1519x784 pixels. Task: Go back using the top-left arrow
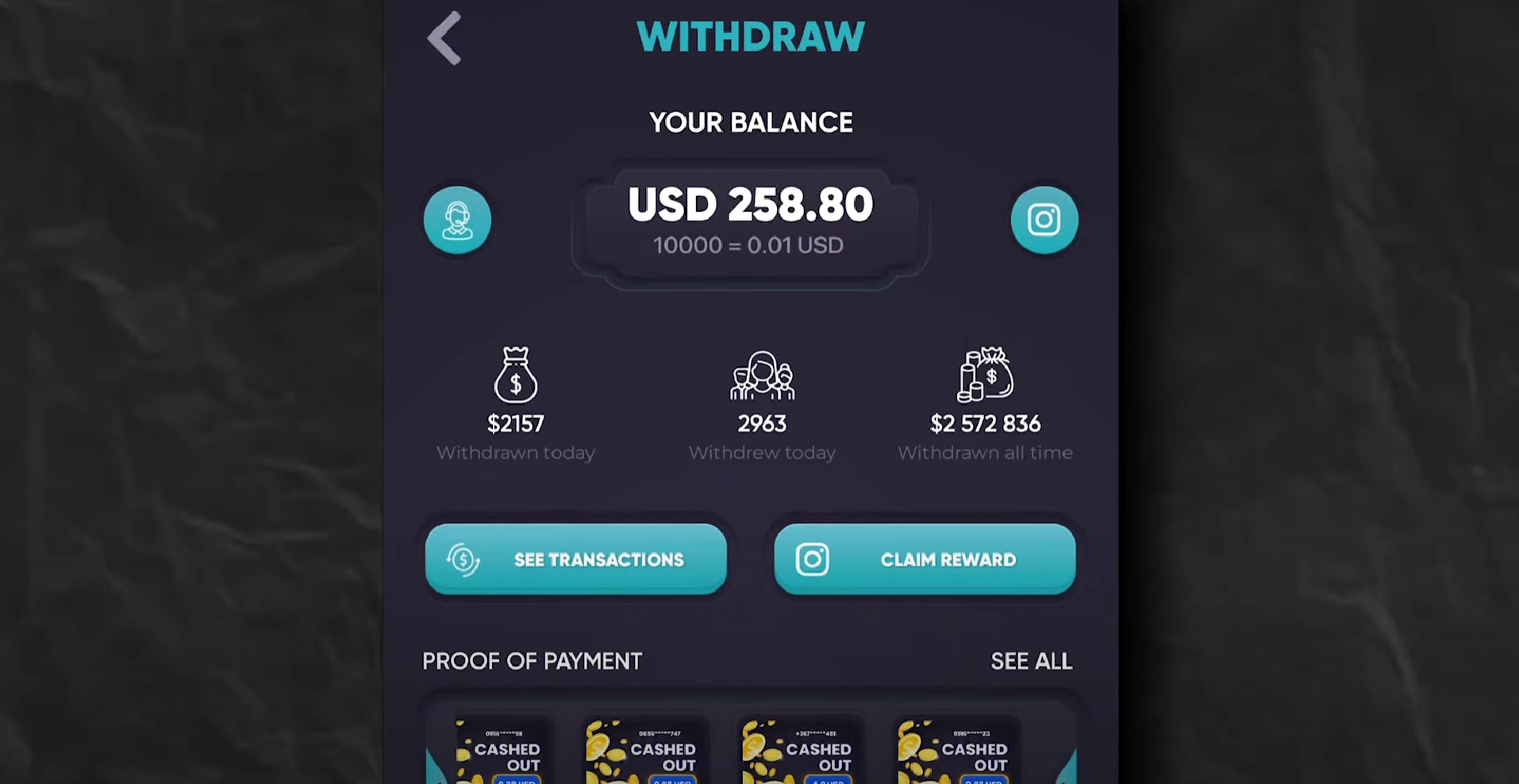coord(444,38)
